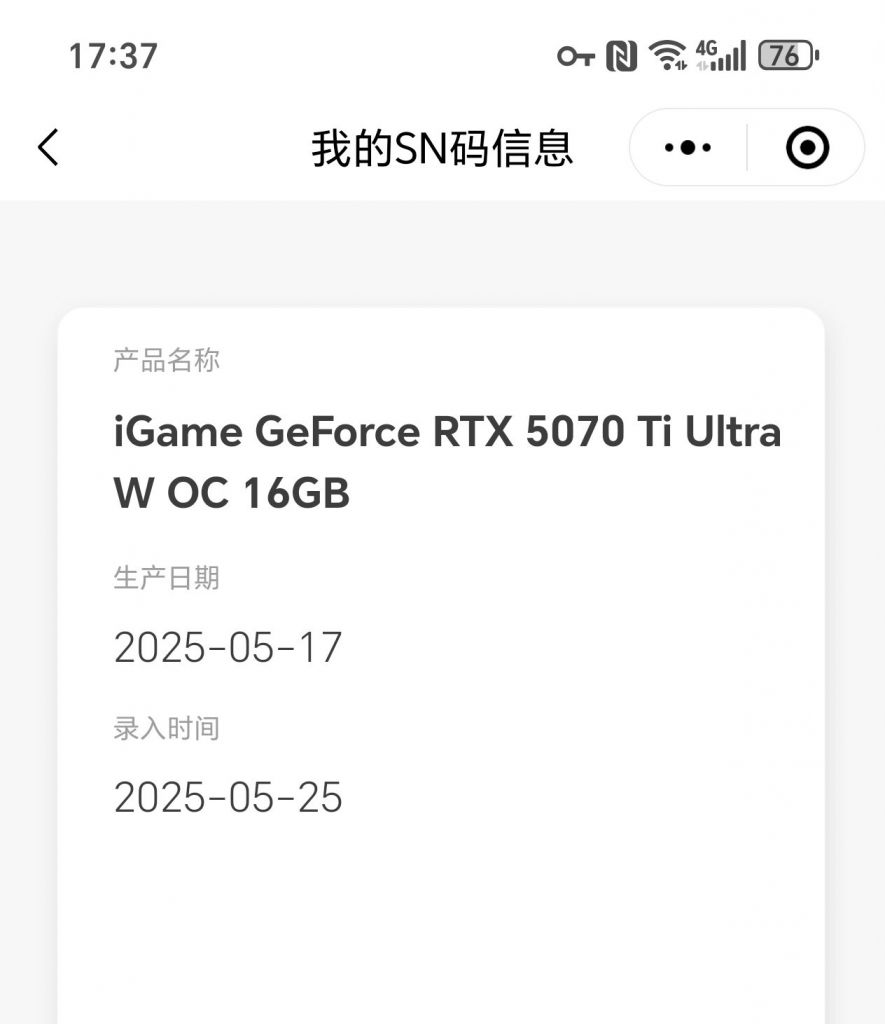Tap the back chevron to exit SN details
Screen dimensions: 885x1024
click(48, 146)
